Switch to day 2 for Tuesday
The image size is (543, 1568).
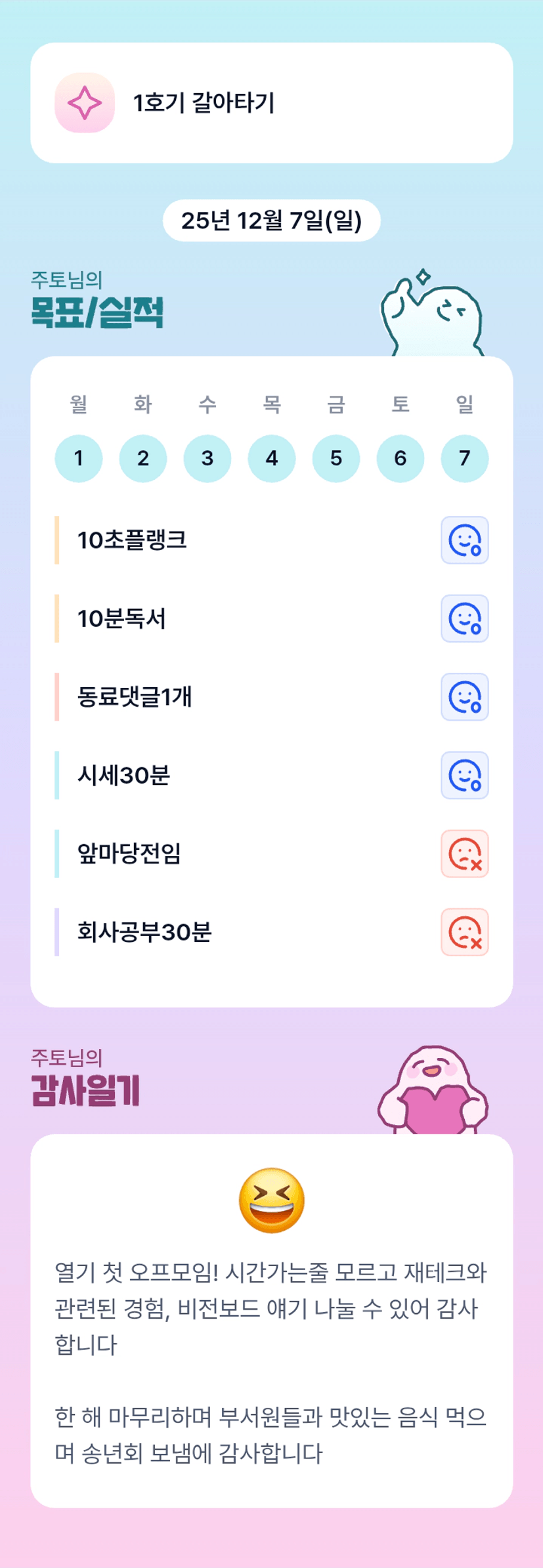[x=143, y=458]
